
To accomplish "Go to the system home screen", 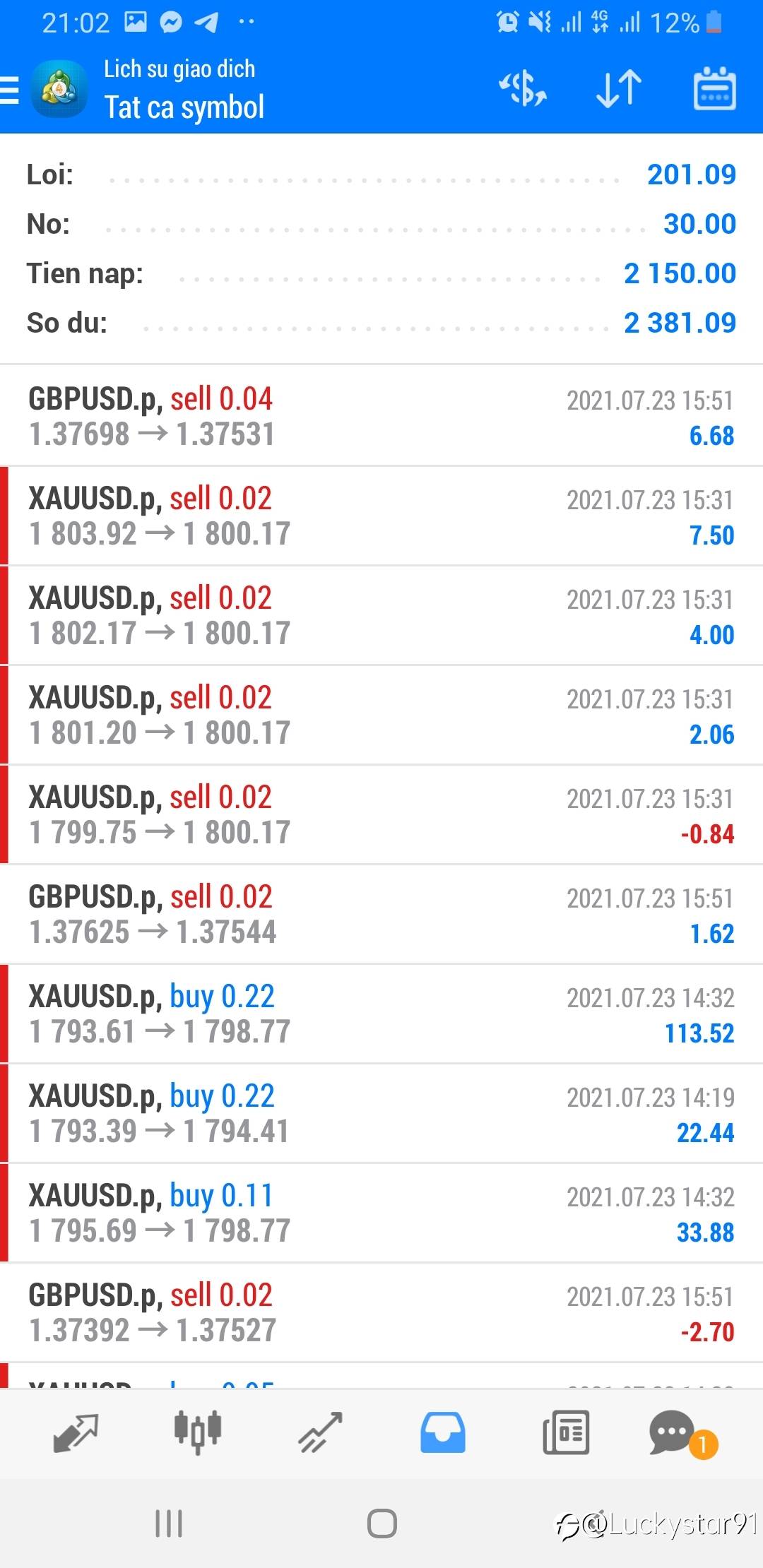I will pos(381,1524).
